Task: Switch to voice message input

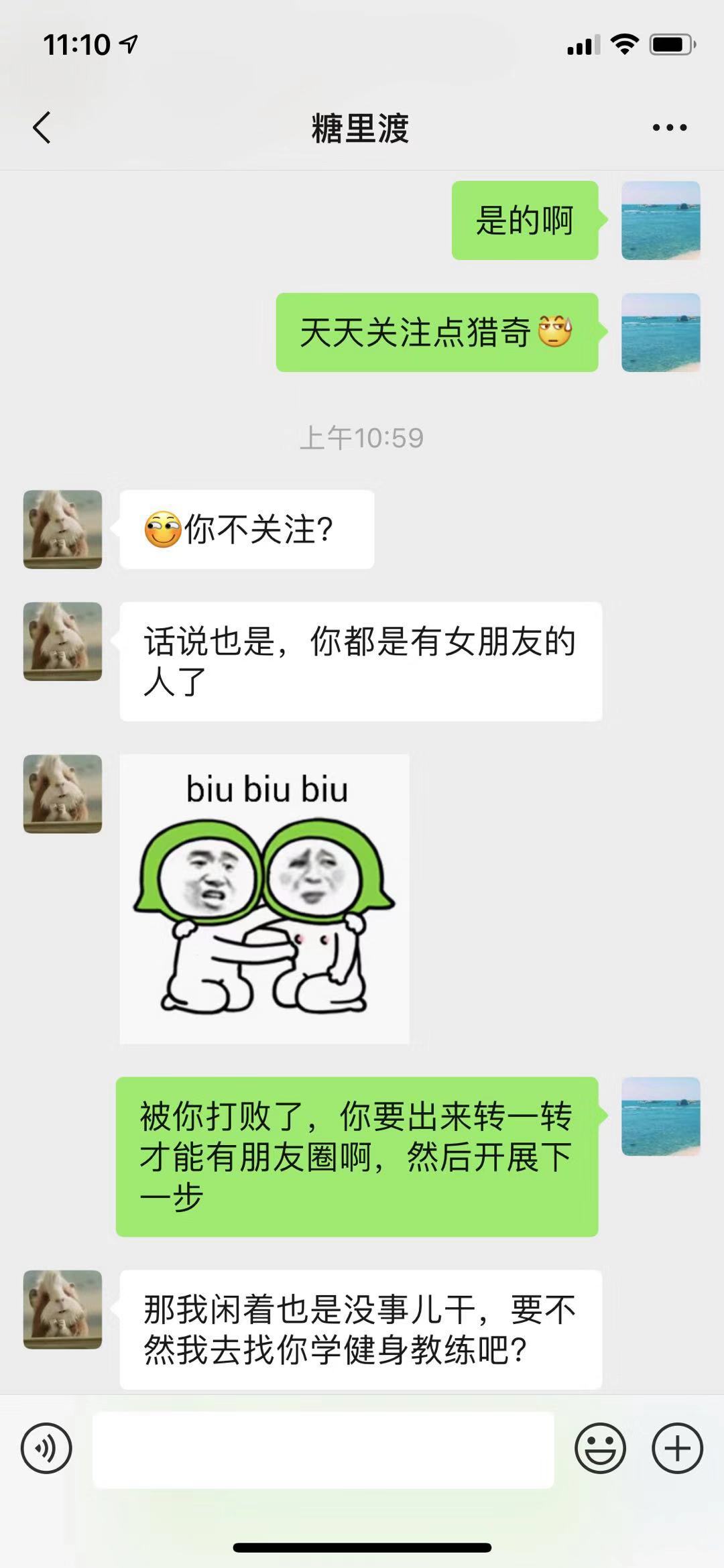Action: click(x=46, y=1448)
